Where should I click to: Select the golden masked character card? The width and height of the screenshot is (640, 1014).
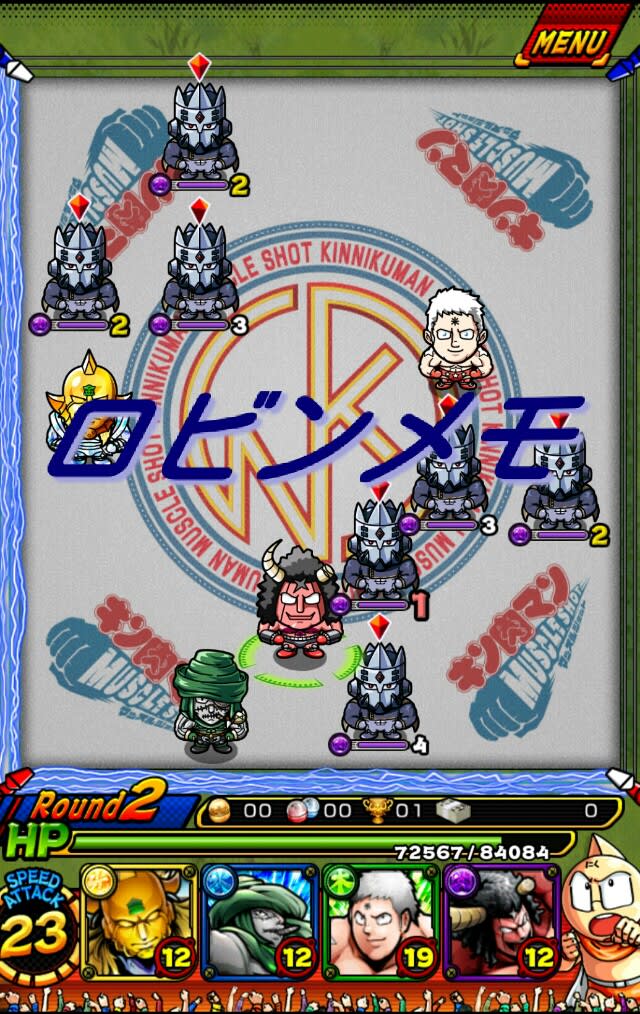(138, 921)
